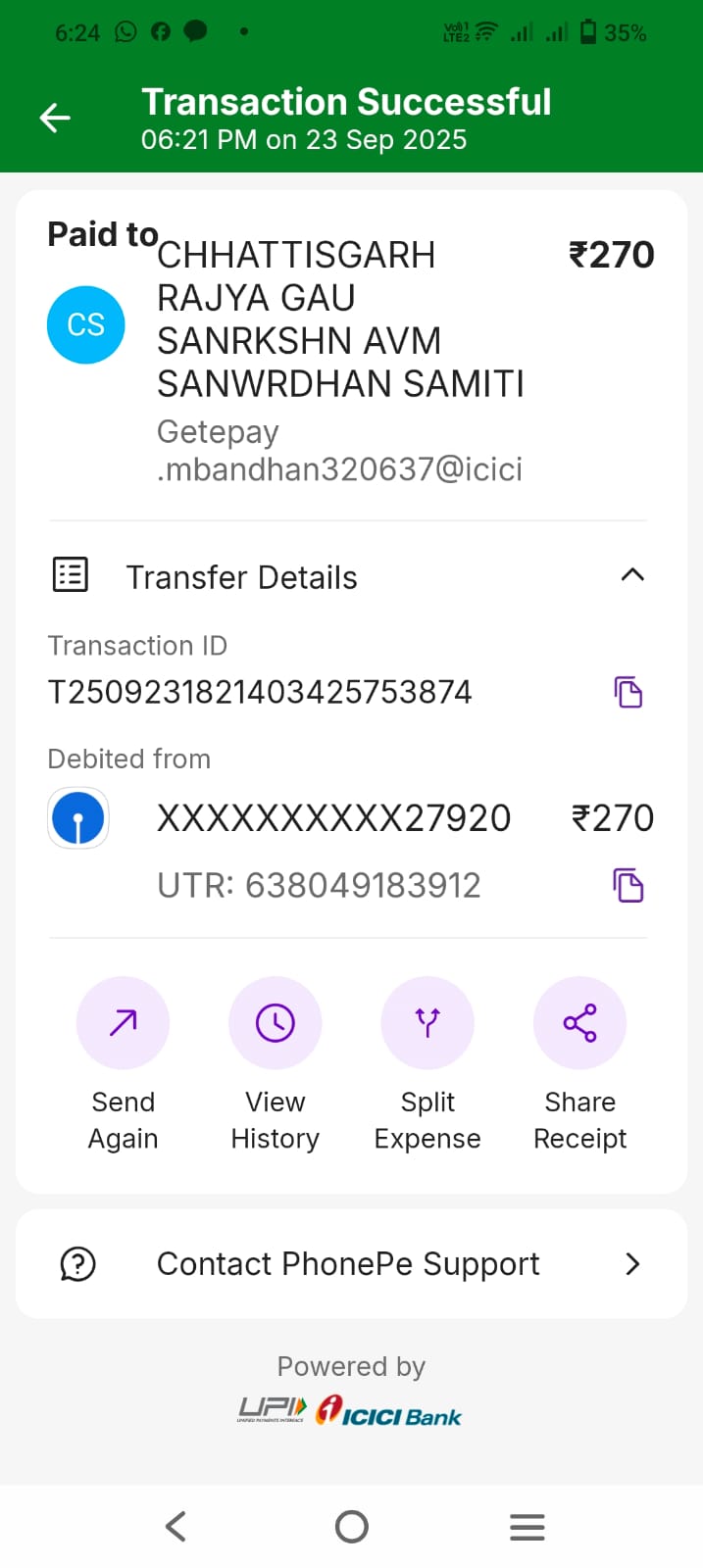Copy the Transaction ID
Image resolution: width=703 pixels, height=1568 pixels.
[628, 692]
